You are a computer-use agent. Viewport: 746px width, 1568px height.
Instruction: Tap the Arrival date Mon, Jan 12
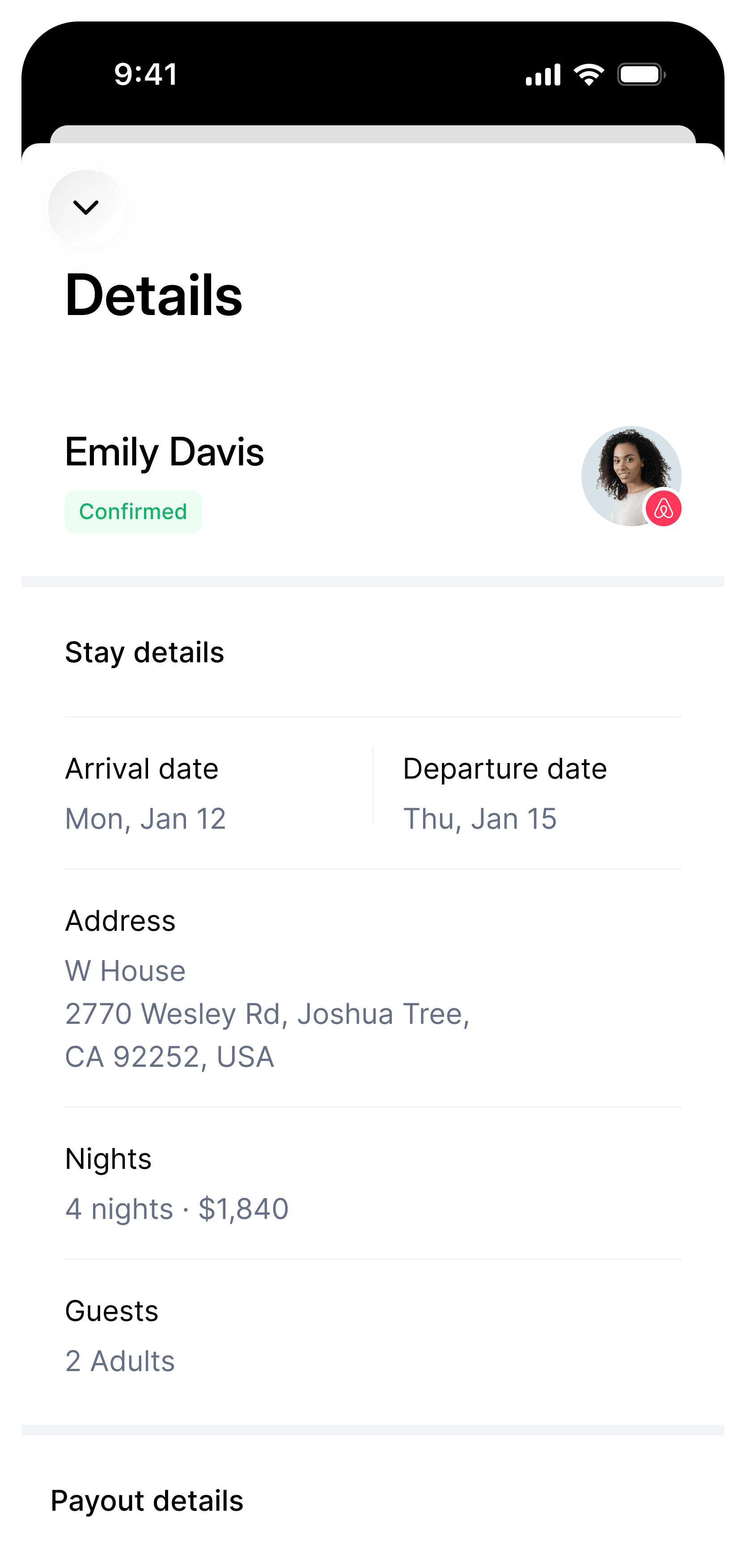145,818
